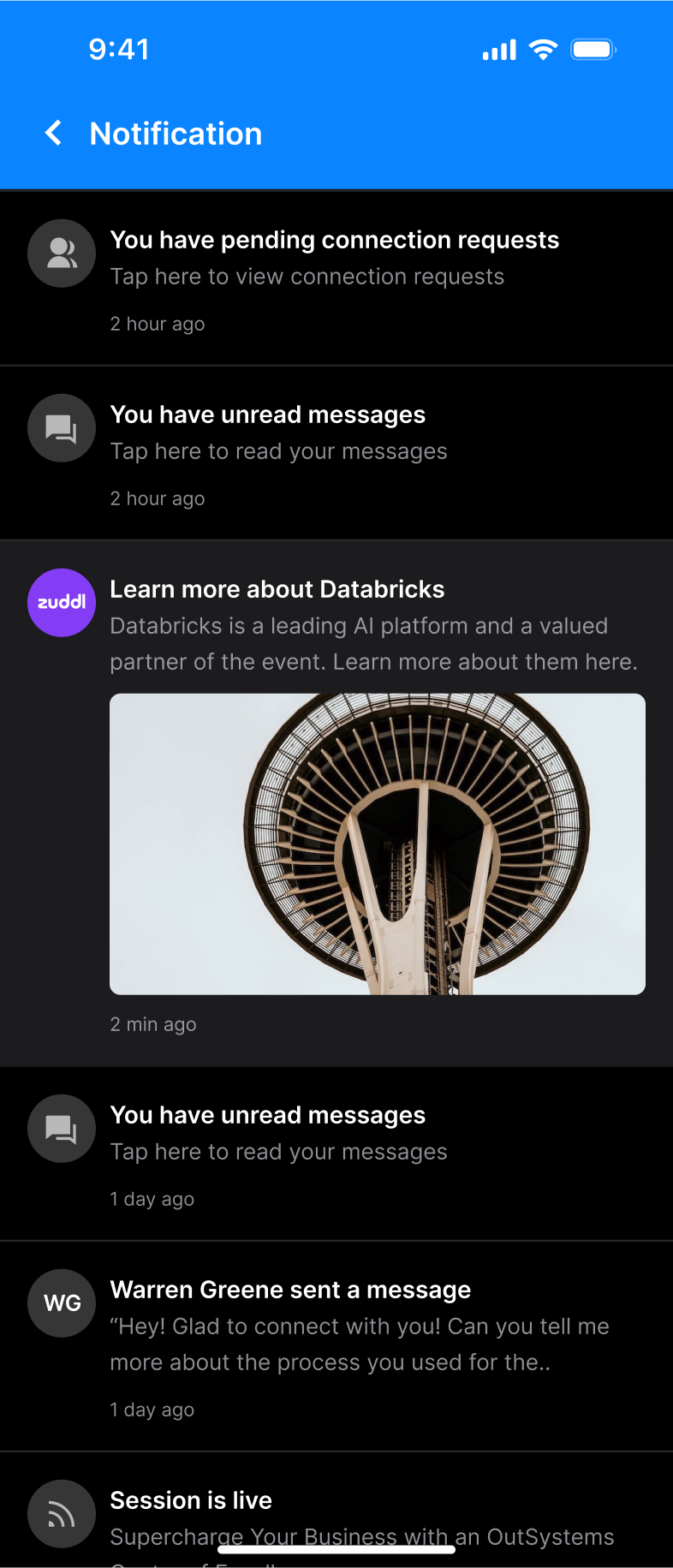
Task: Open the Notification screen title
Action: tap(176, 134)
